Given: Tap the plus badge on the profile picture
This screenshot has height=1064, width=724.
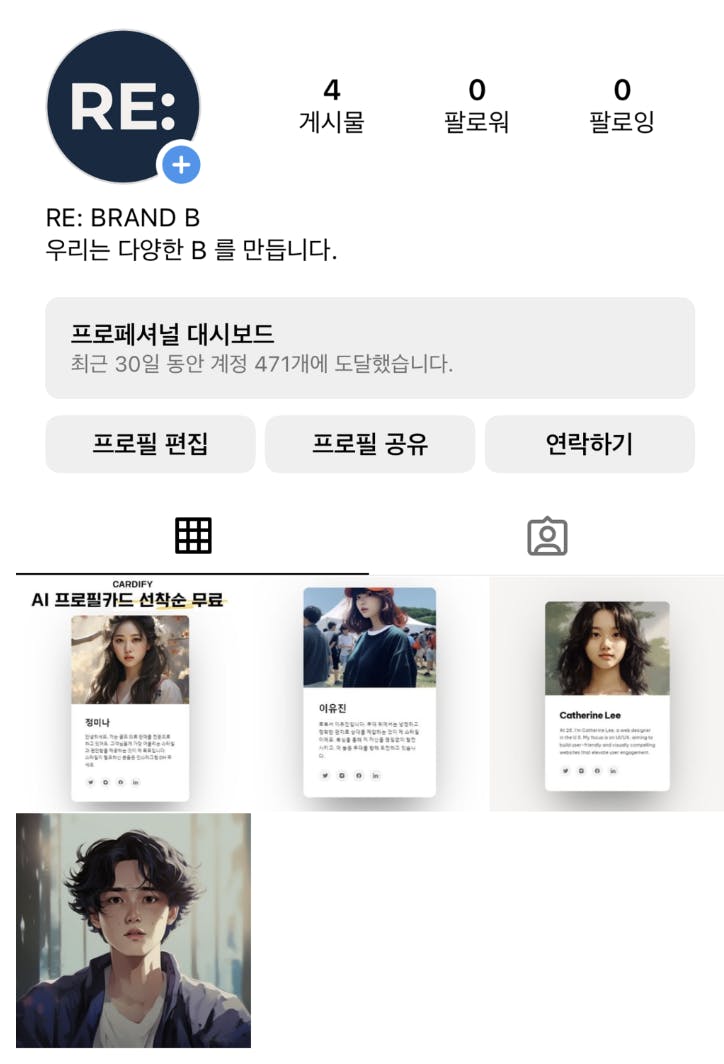Looking at the screenshot, I should coord(181,164).
